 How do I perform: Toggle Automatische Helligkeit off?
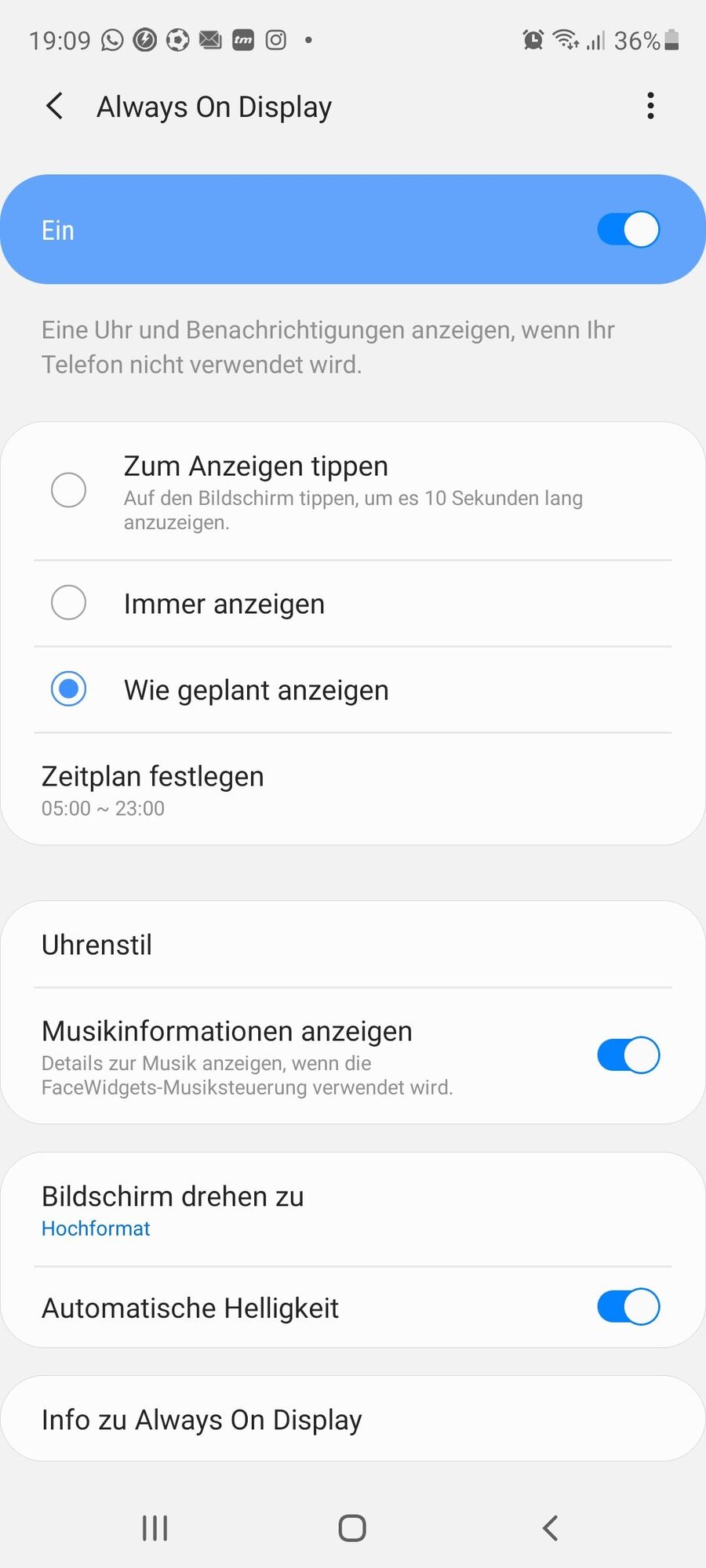point(628,1307)
